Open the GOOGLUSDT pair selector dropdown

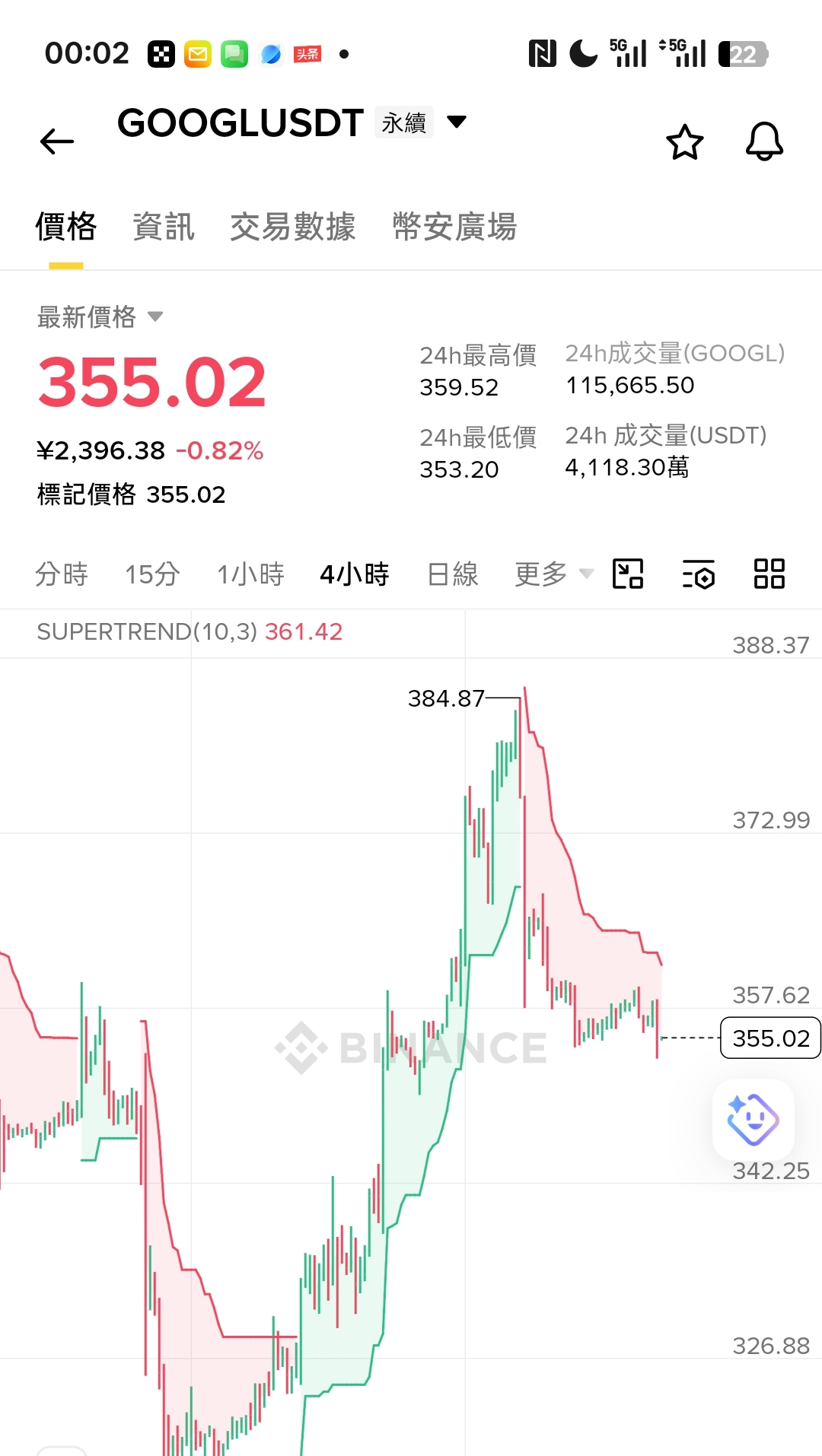point(456,122)
